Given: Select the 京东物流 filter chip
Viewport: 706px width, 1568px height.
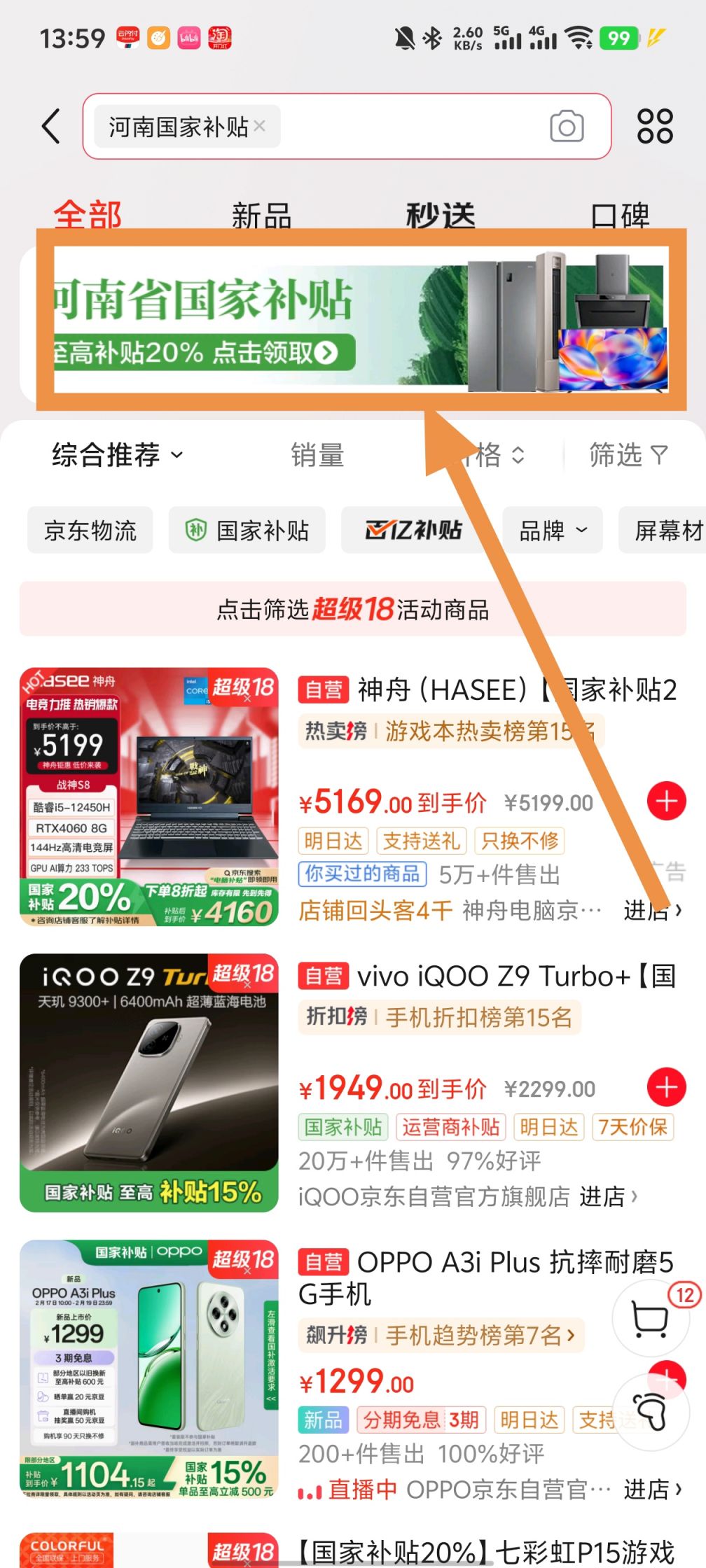Looking at the screenshot, I should [x=90, y=531].
